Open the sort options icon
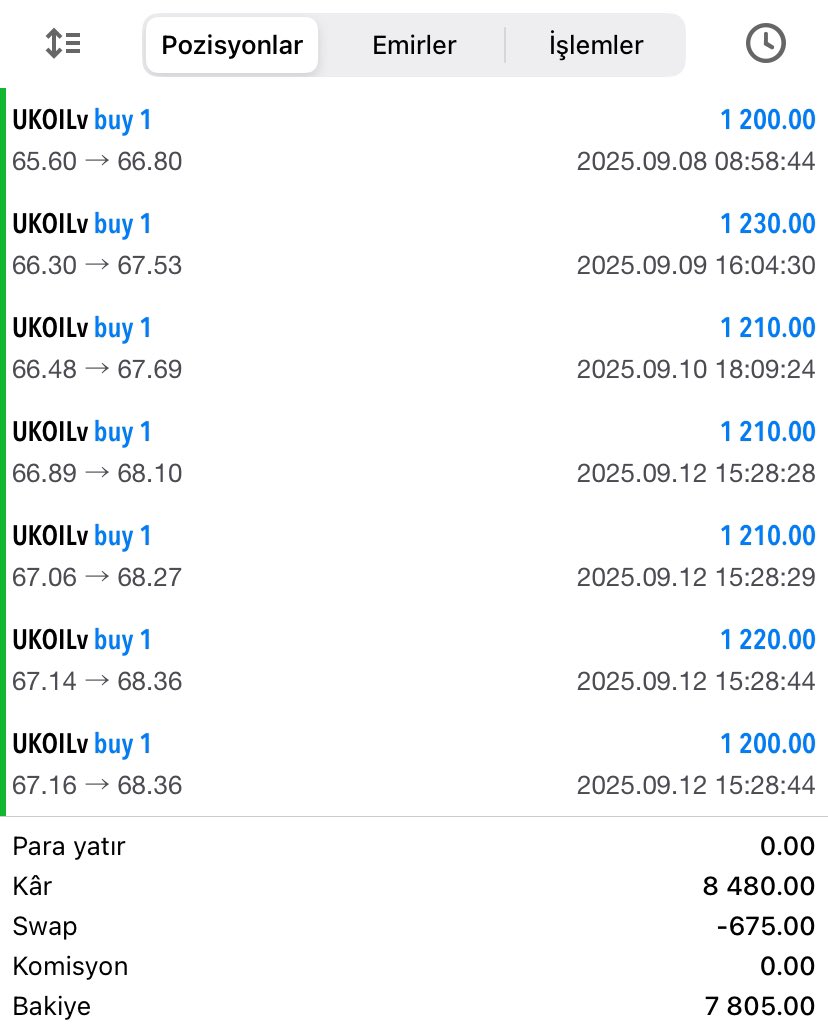This screenshot has width=828, height=1033. pos(64,44)
